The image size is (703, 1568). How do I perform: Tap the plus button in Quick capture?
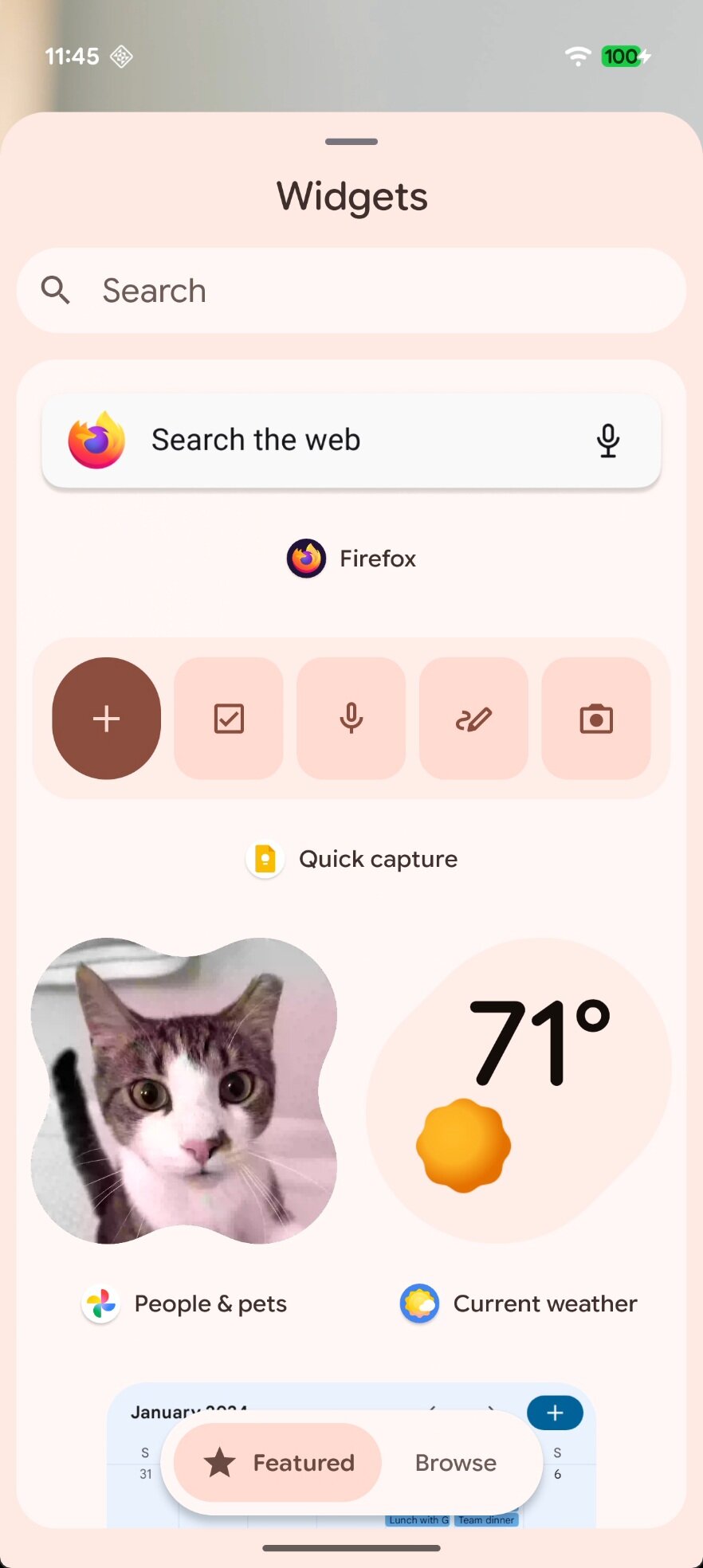coord(107,719)
